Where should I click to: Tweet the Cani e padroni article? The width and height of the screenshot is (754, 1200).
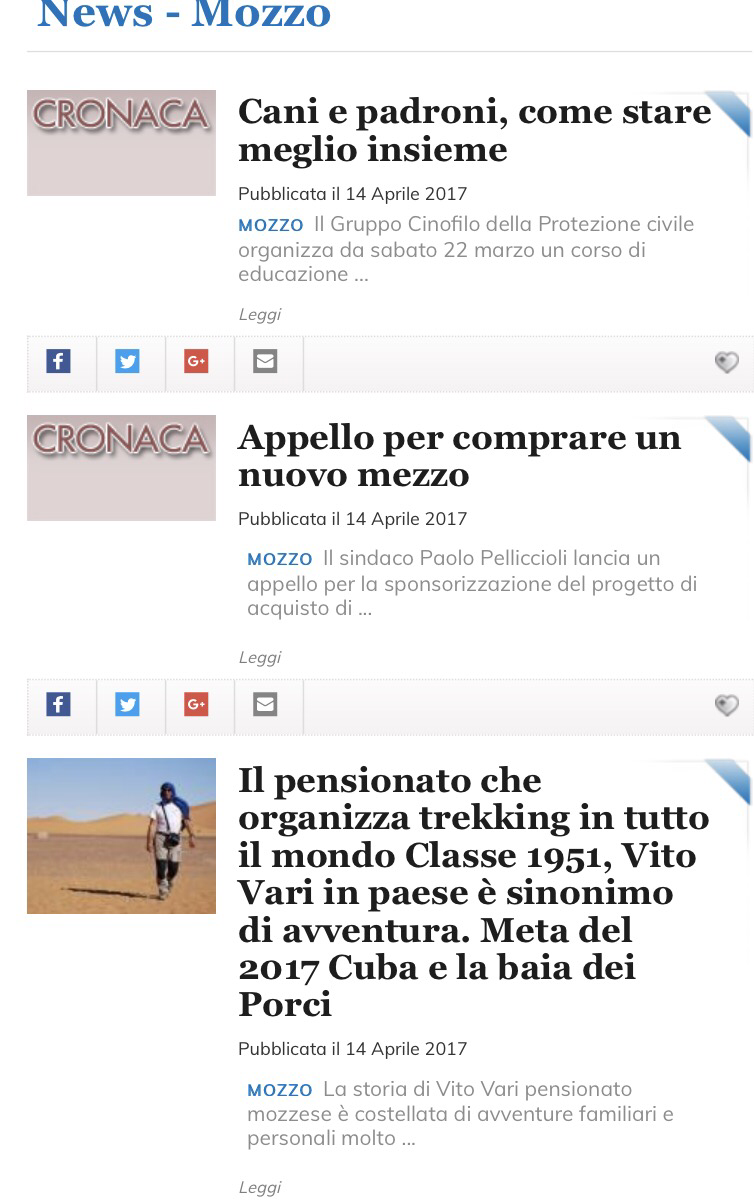(127, 362)
